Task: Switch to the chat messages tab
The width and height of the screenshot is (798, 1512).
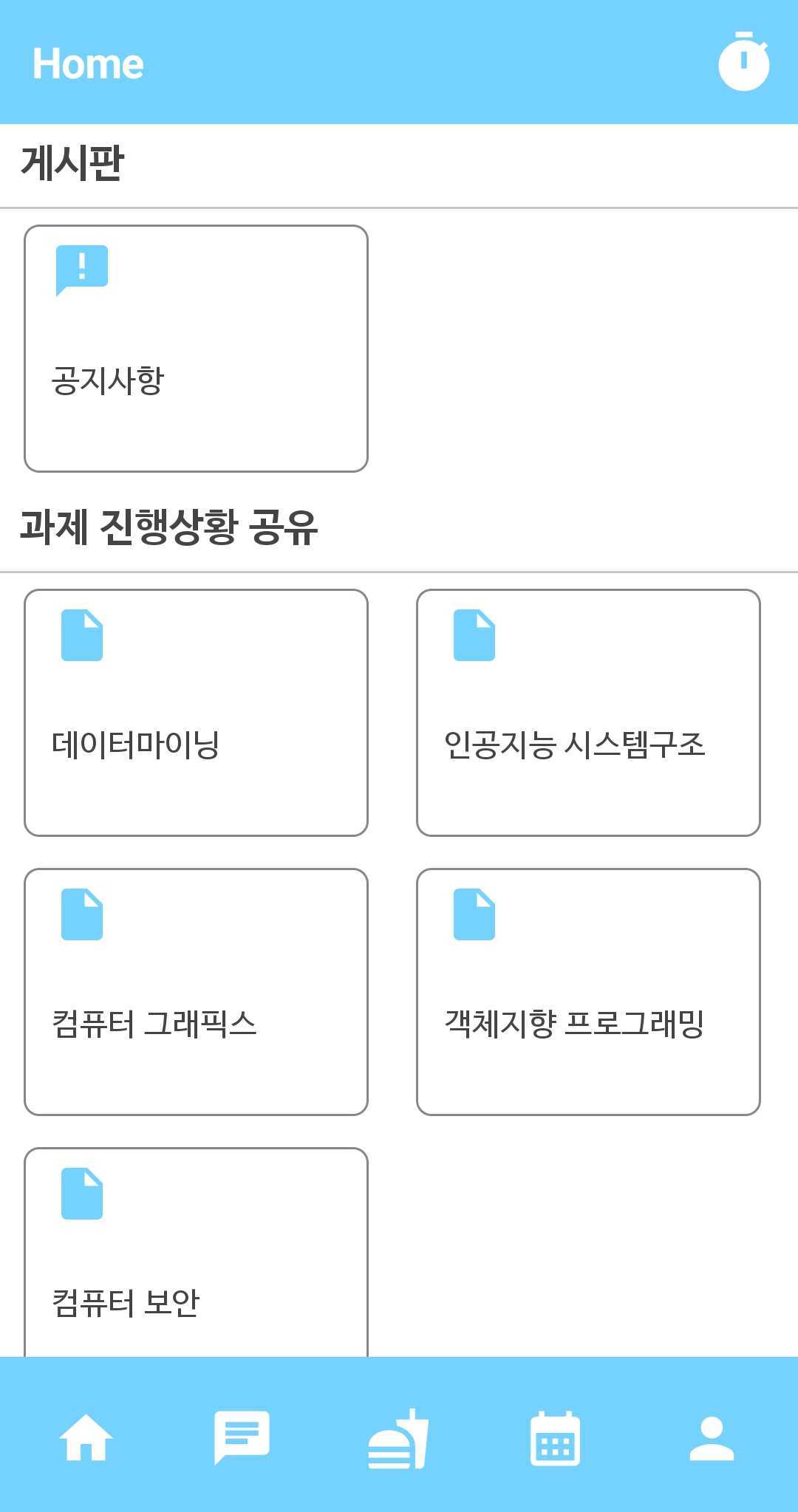Action: click(242, 1437)
